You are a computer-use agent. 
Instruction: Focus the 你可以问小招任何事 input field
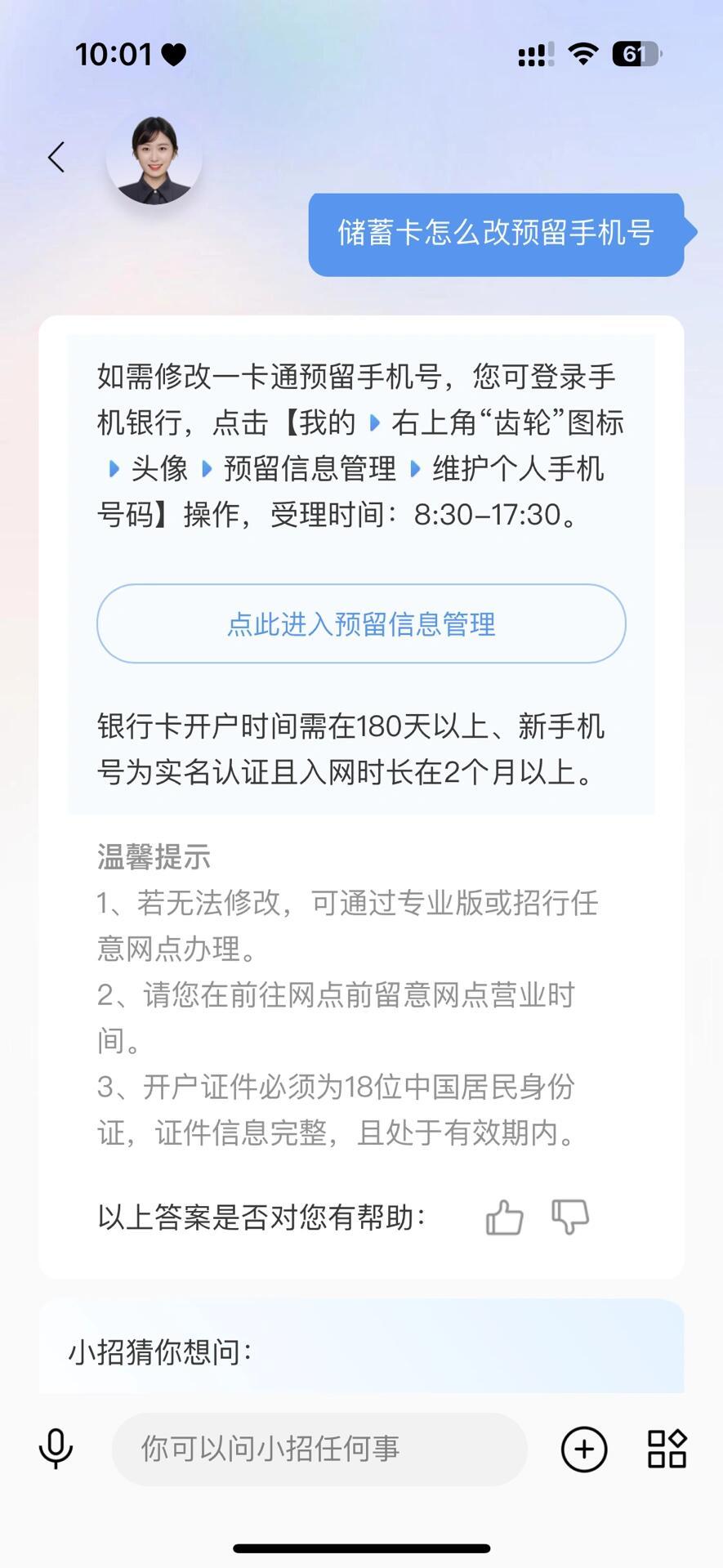point(319,1449)
